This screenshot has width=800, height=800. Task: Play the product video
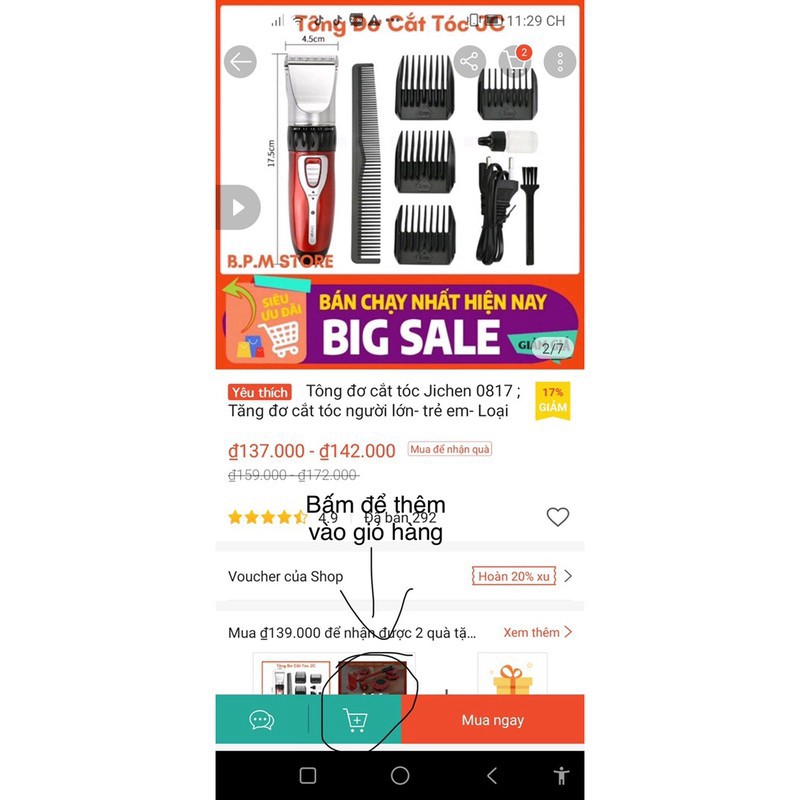tap(239, 208)
